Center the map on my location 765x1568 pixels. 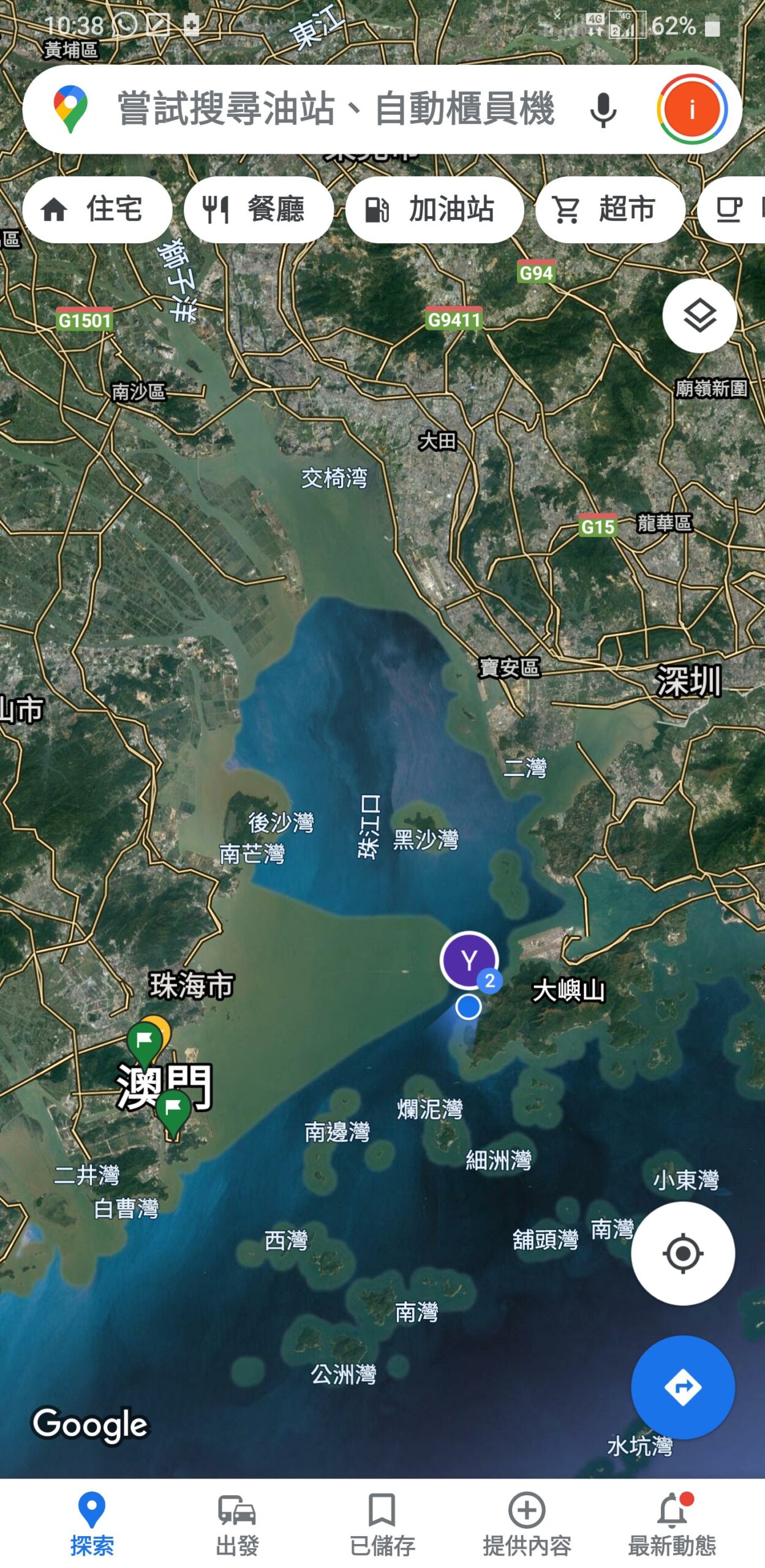click(683, 1253)
